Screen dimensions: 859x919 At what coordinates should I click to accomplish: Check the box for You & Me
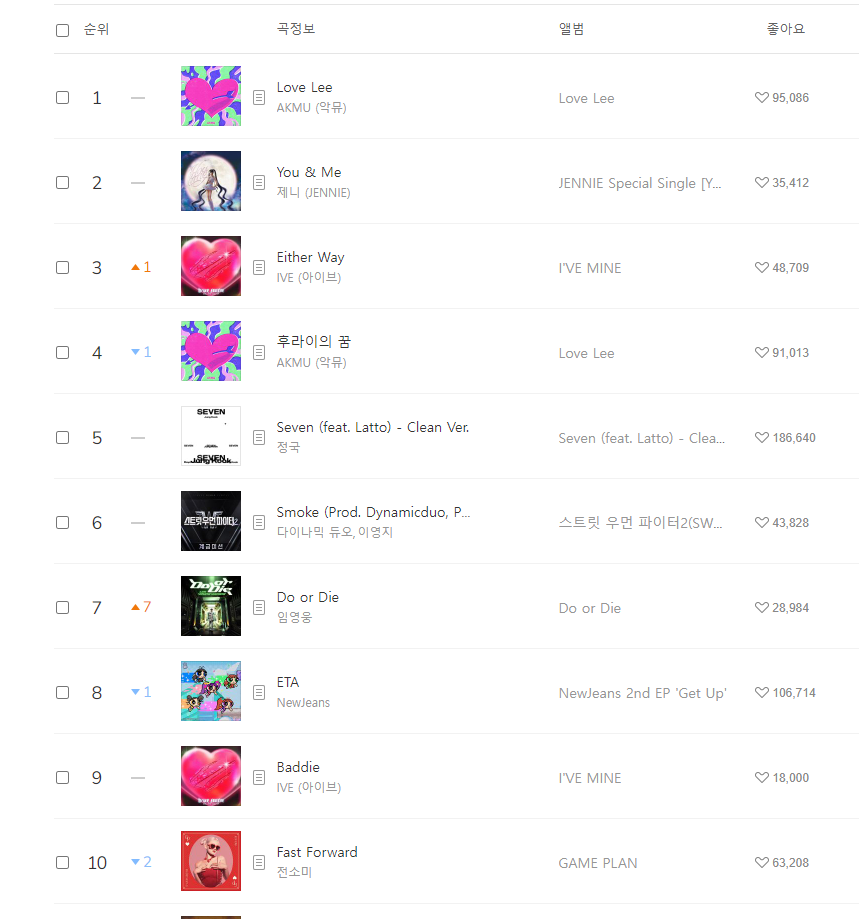point(62,182)
